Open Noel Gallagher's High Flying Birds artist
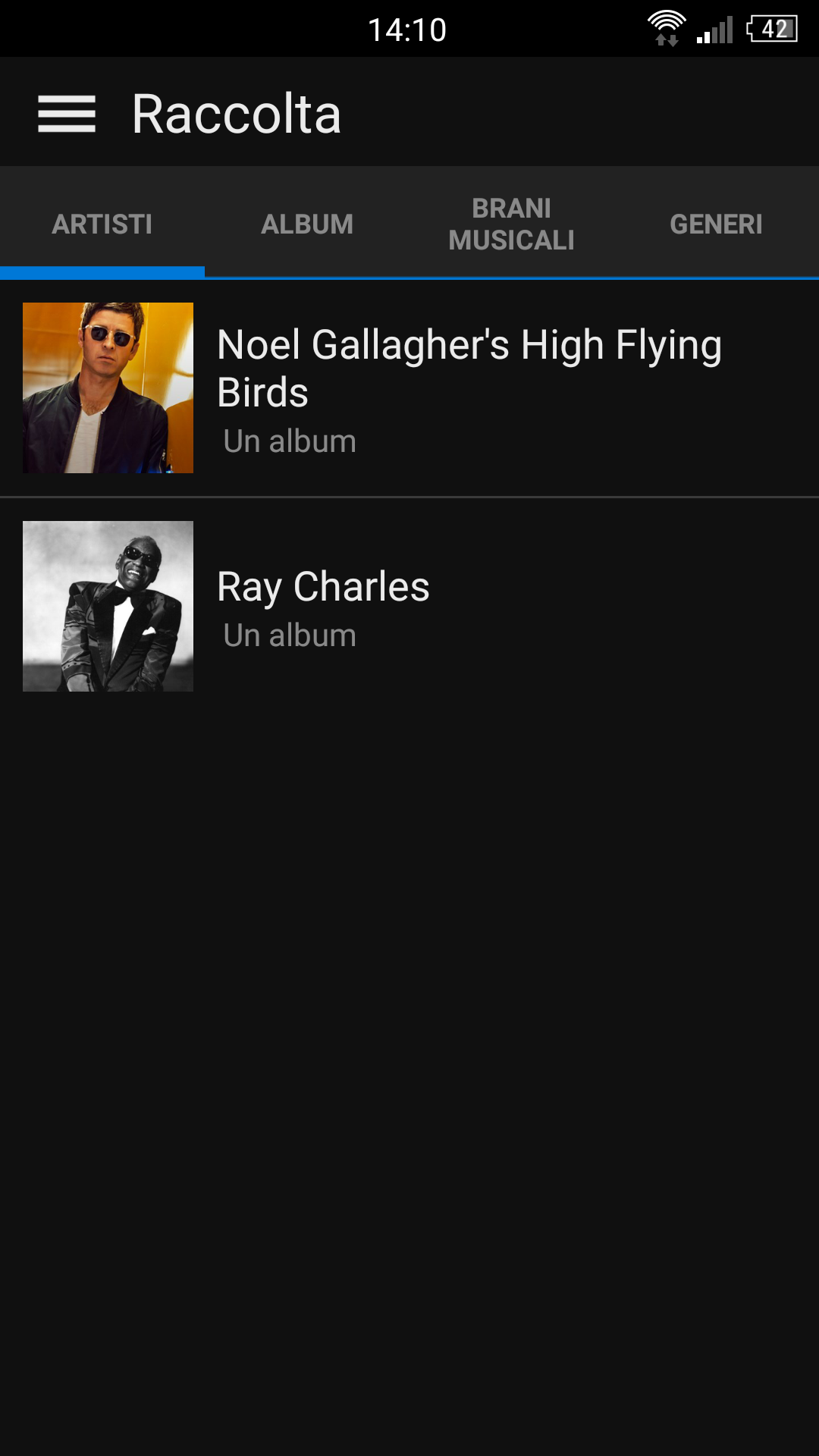The width and height of the screenshot is (819, 1456). point(409,388)
